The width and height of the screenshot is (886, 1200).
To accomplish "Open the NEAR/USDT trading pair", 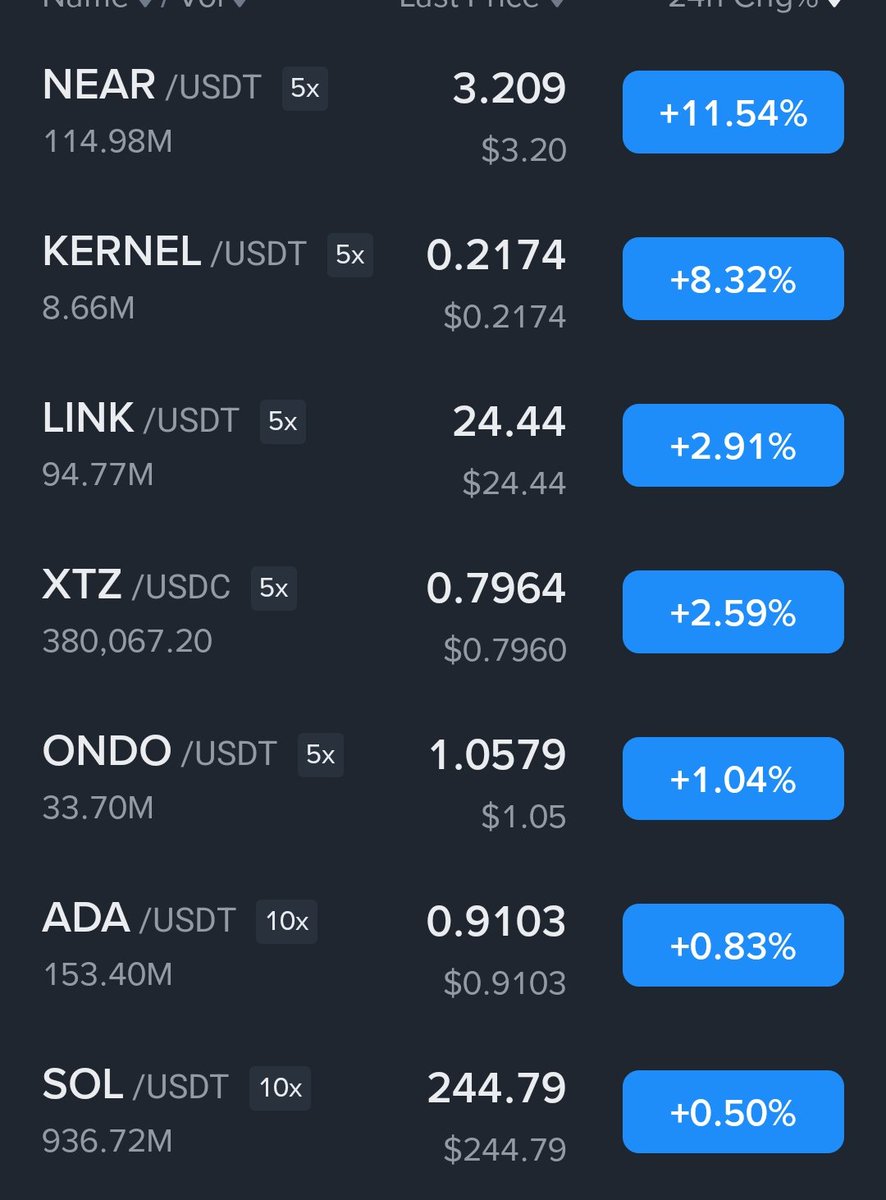I will (150, 88).
